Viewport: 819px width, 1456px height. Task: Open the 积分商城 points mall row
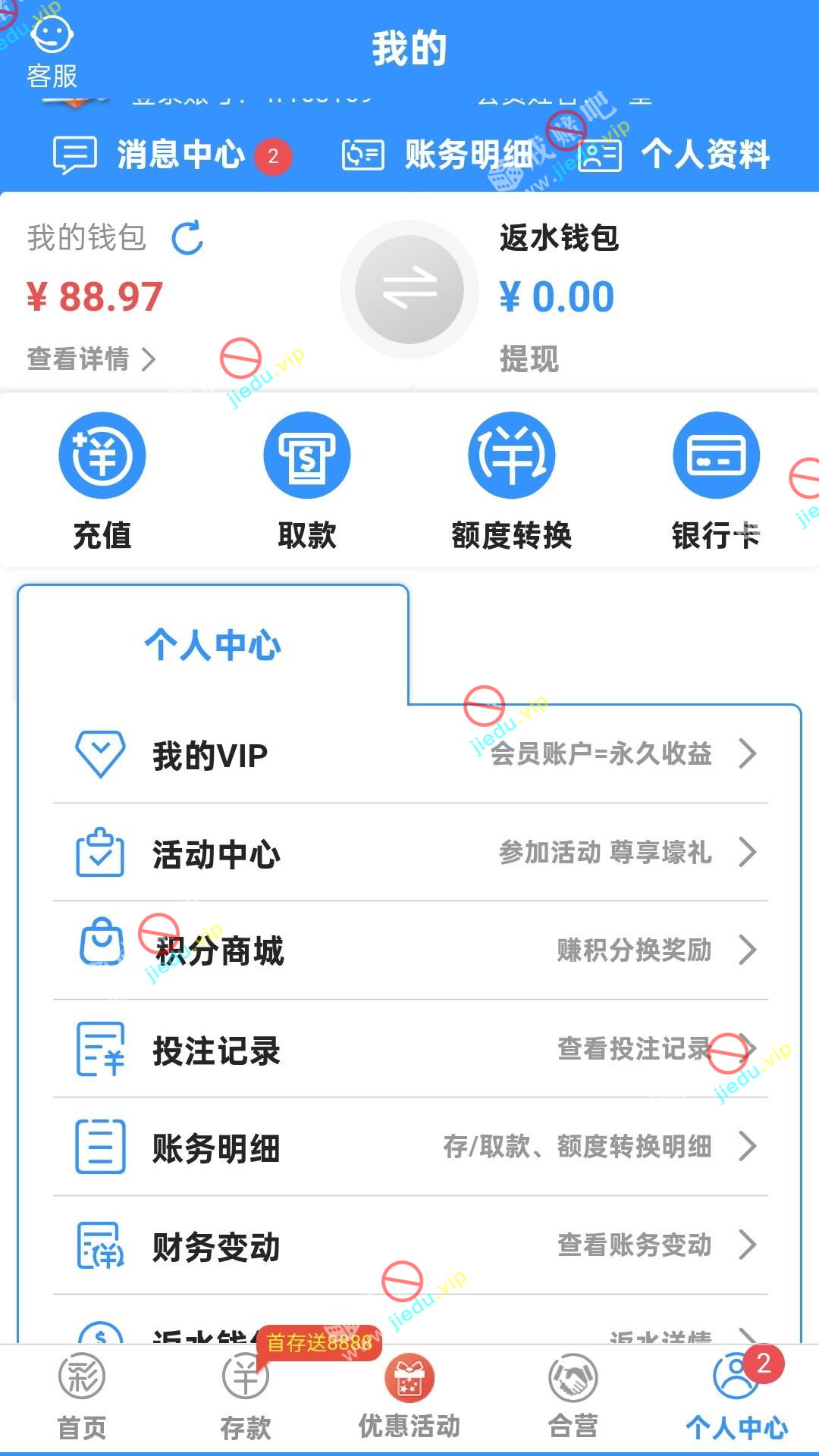[x=409, y=950]
